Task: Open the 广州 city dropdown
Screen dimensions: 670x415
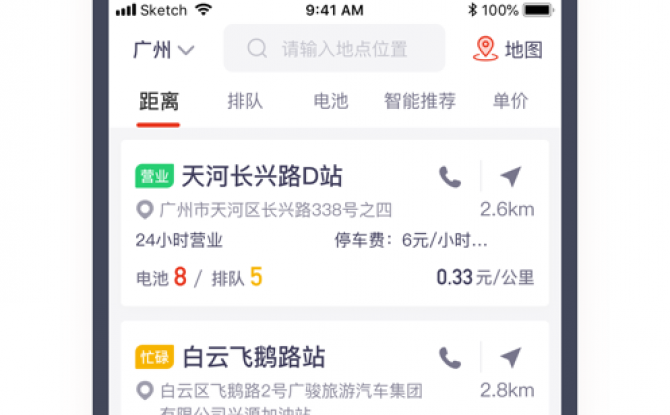Action: [163, 49]
